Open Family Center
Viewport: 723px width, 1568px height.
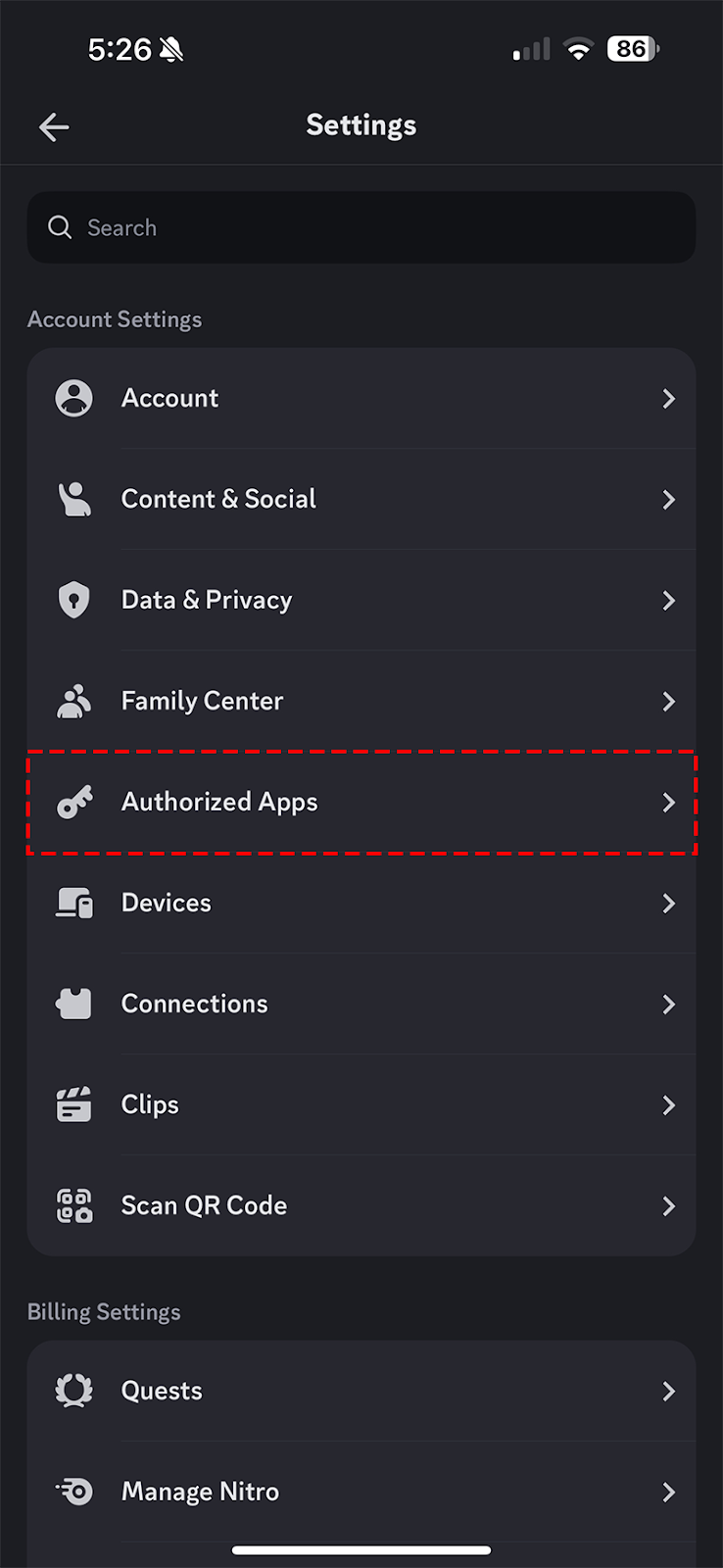click(x=361, y=701)
